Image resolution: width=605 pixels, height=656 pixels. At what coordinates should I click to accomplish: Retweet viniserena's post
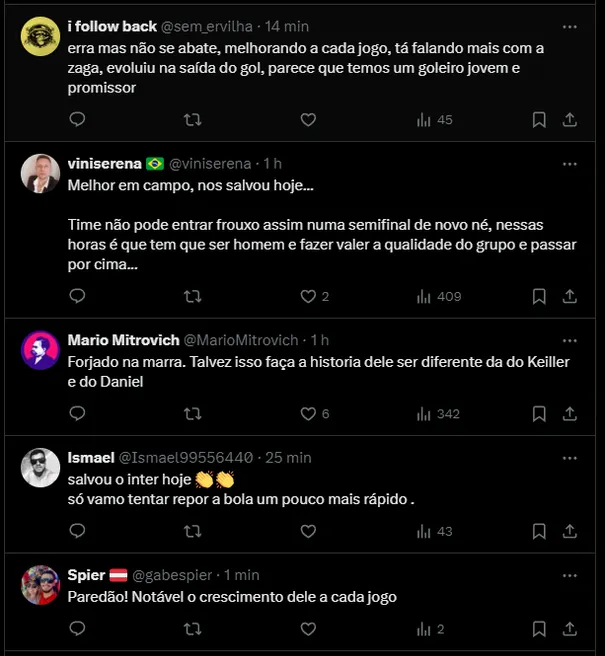[x=193, y=296]
